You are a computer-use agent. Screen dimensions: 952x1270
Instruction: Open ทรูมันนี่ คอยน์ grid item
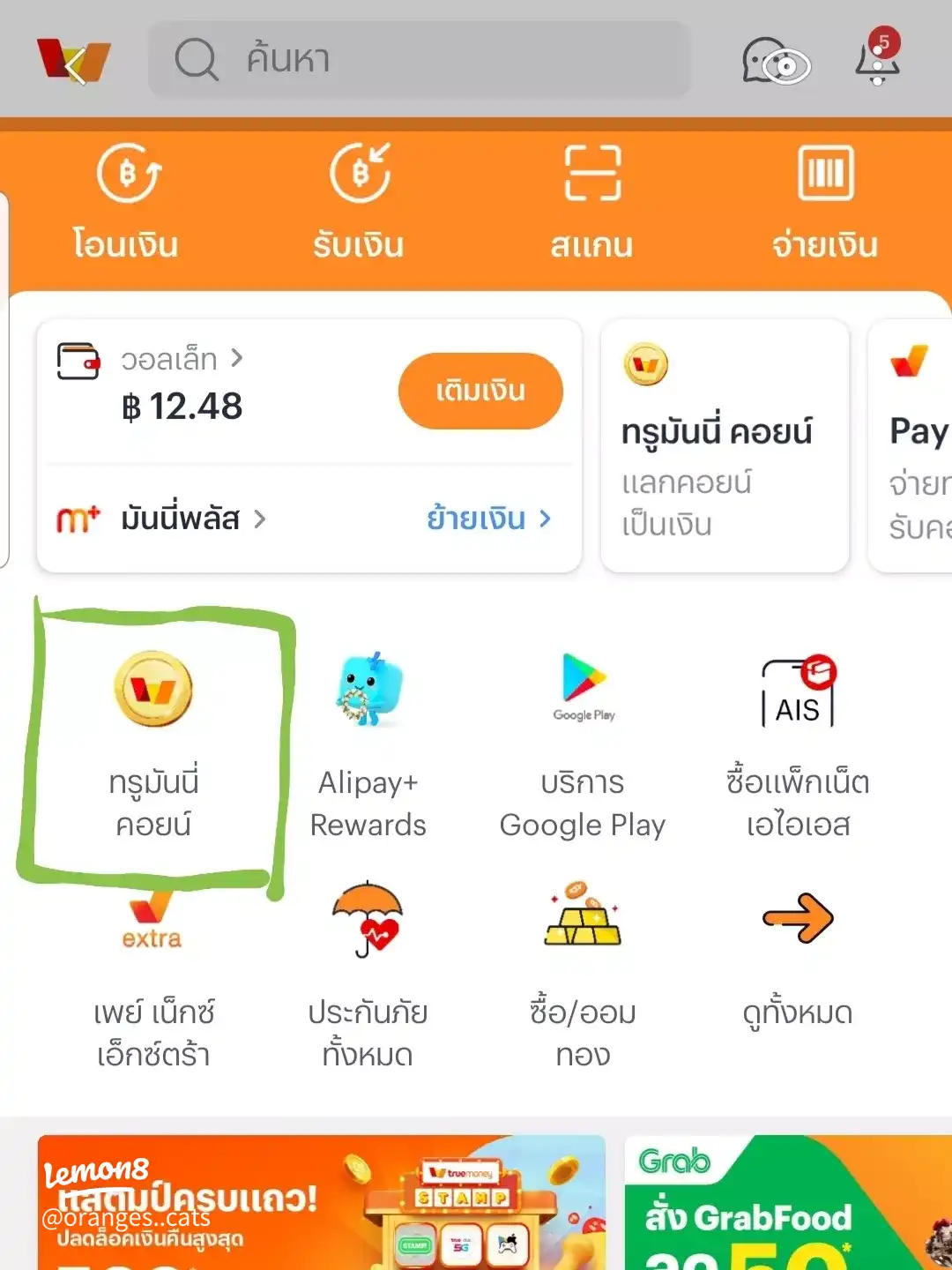[x=153, y=743]
